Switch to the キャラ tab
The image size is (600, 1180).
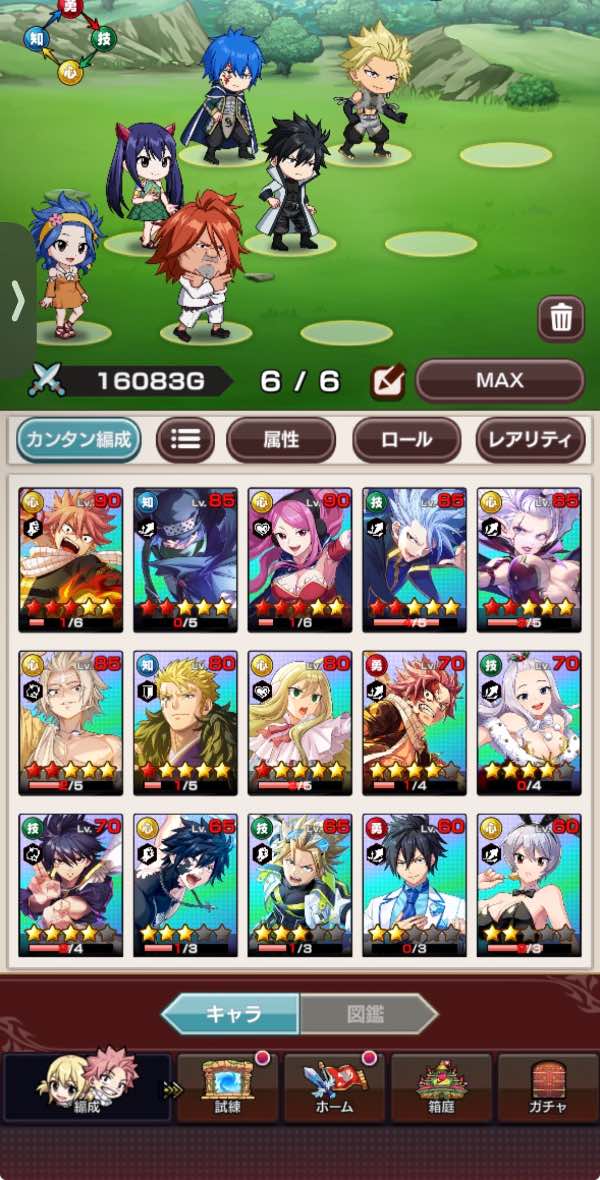tap(231, 1014)
